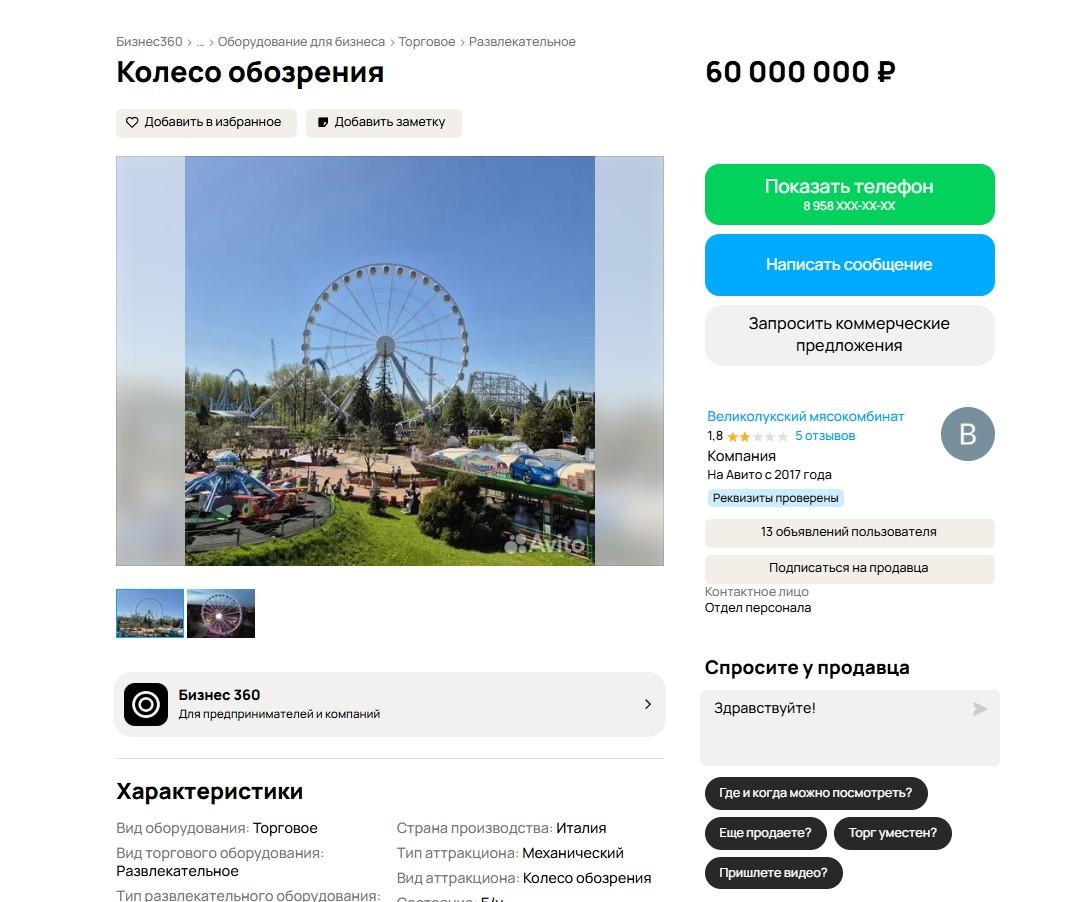
Task: View 13 объявлений пользователя
Action: click(849, 532)
